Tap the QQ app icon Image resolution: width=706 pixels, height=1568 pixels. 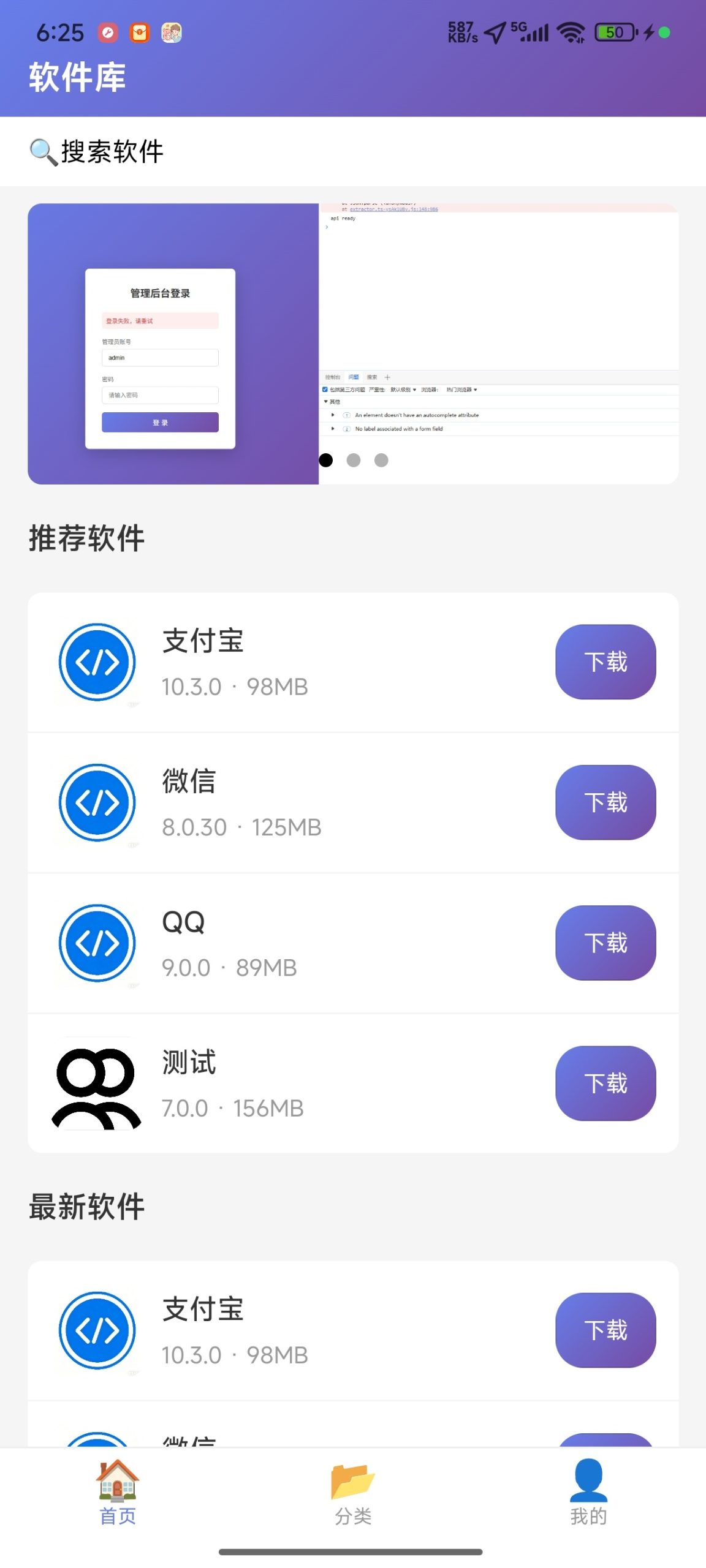pos(96,944)
